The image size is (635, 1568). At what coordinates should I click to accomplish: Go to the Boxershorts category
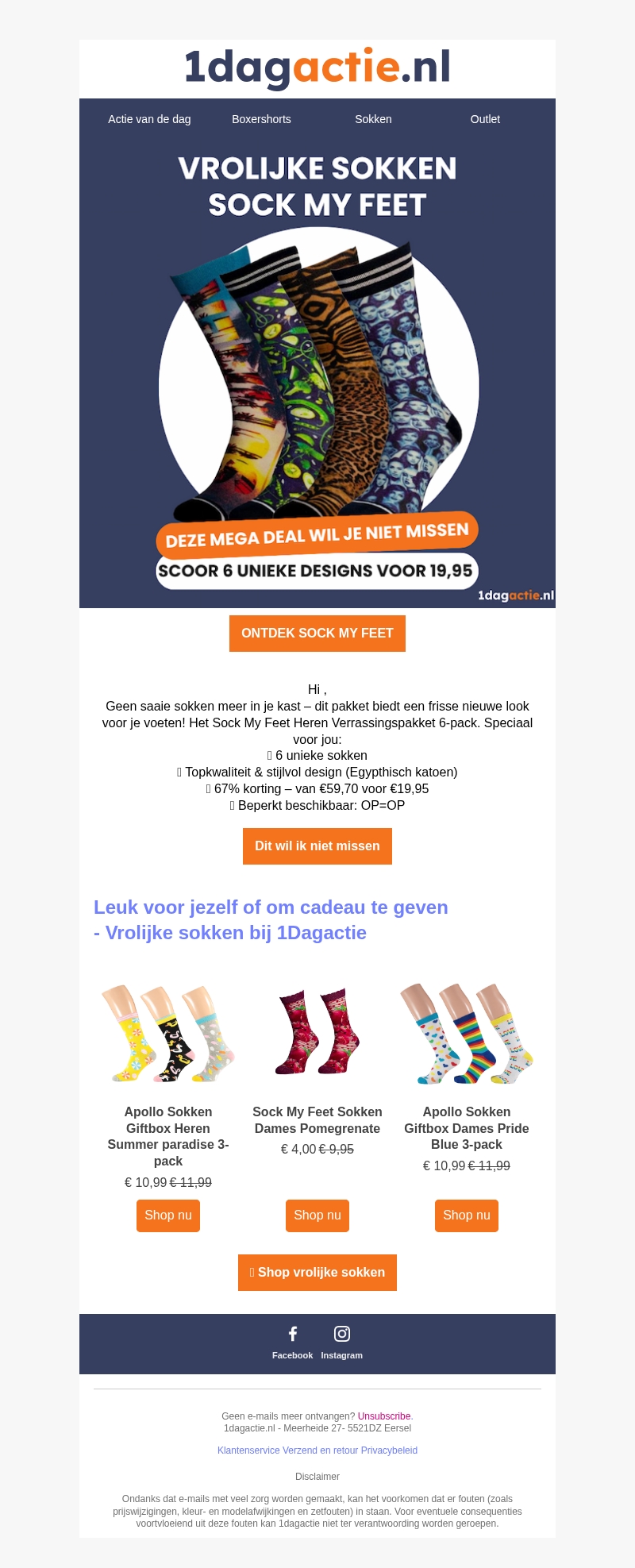tap(261, 119)
